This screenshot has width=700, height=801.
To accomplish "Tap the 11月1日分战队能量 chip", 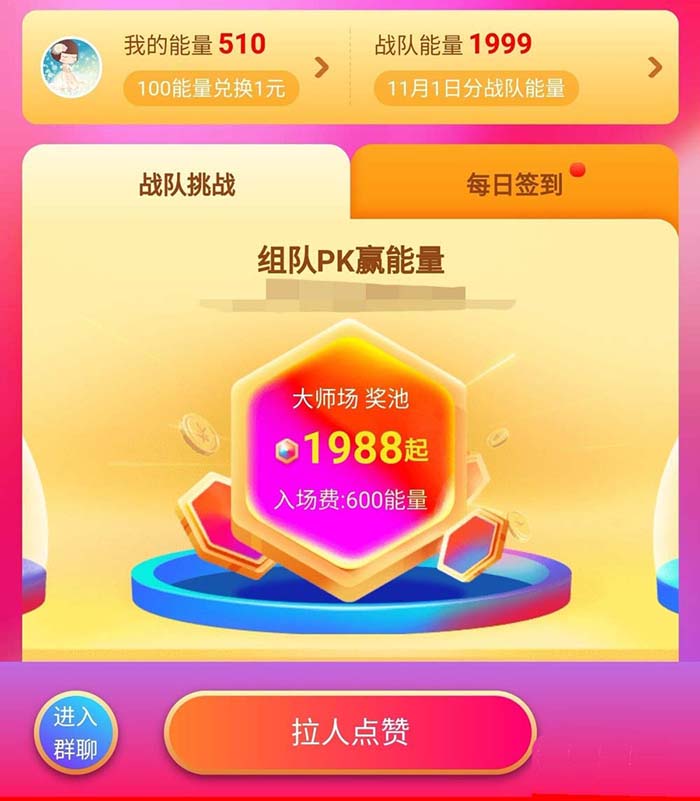I will (470, 88).
